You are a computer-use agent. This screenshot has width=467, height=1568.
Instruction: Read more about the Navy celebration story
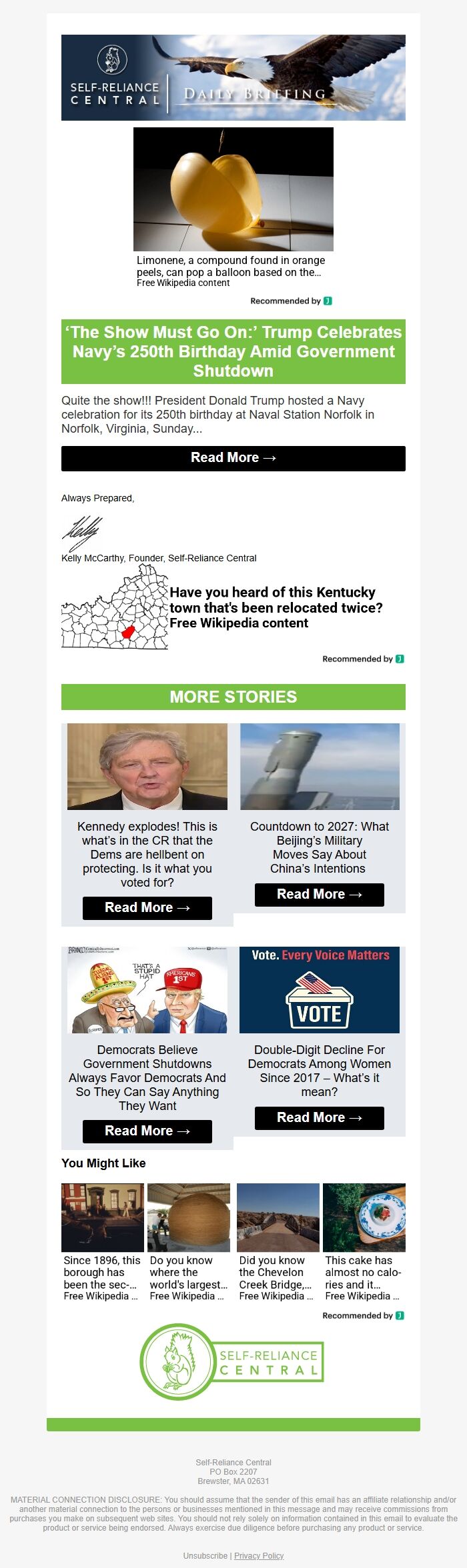pyautogui.click(x=233, y=458)
